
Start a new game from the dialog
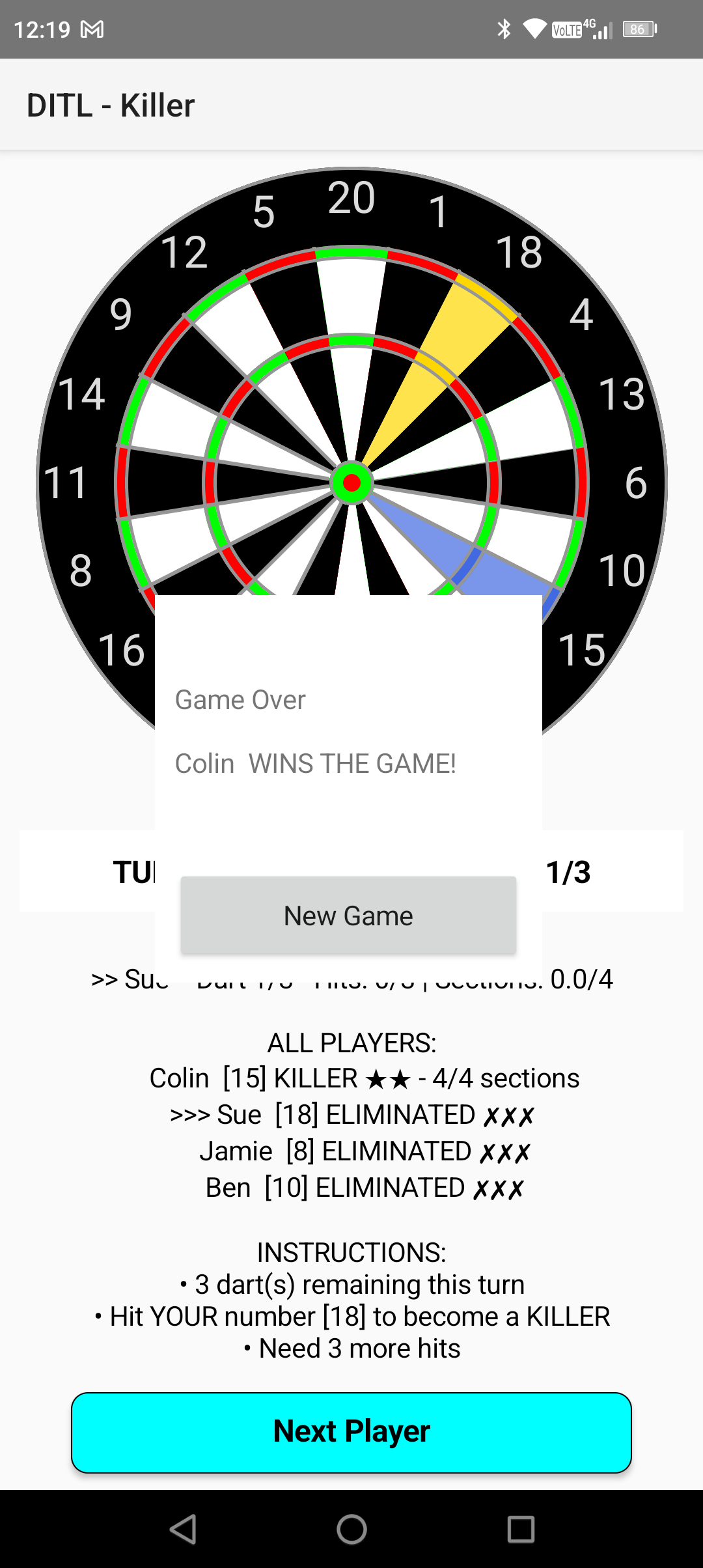[x=348, y=916]
